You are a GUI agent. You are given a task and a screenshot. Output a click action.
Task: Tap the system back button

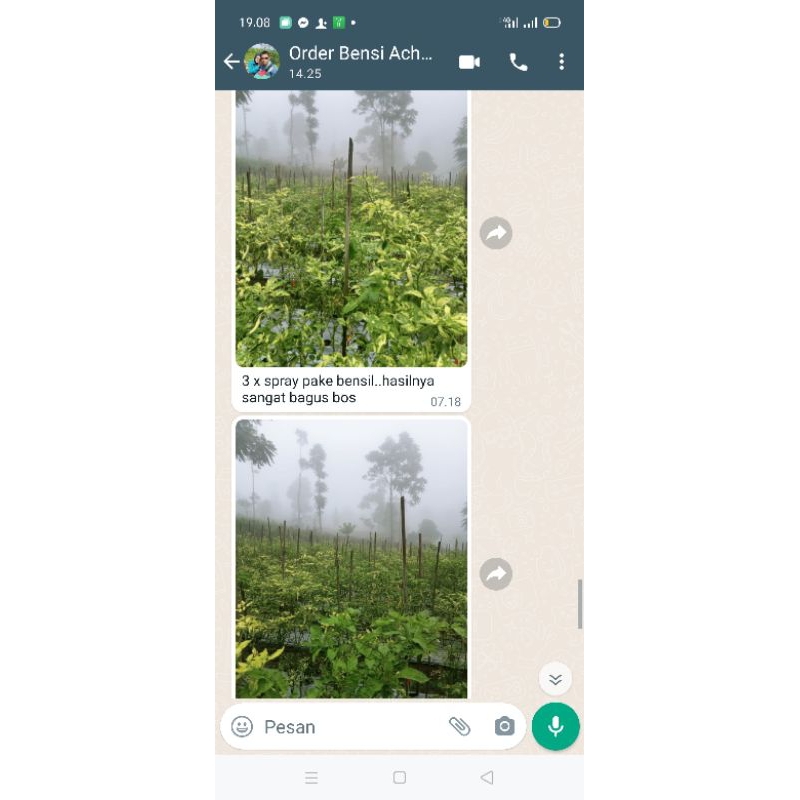tap(487, 777)
